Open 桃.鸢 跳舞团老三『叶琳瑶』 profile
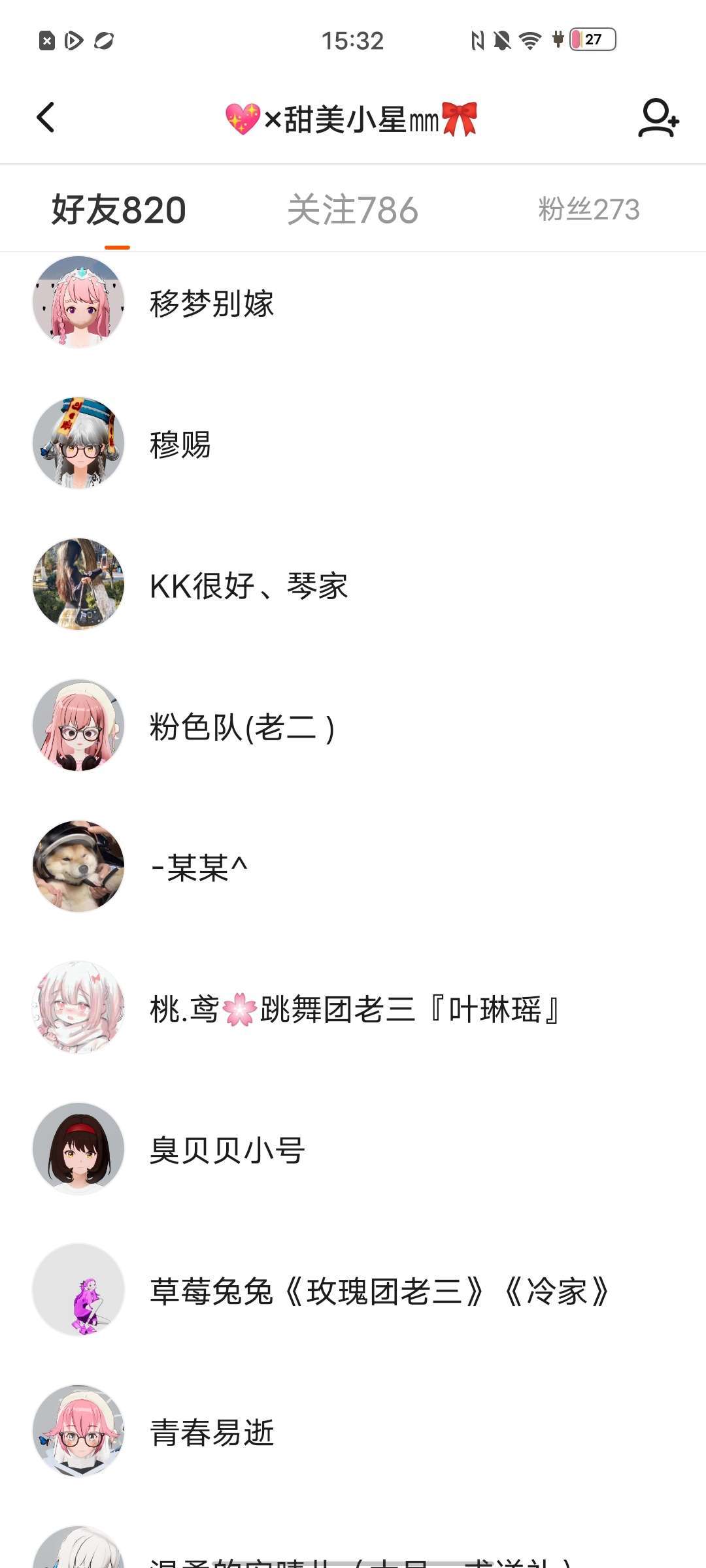The image size is (706, 1568). pyautogui.click(x=353, y=1009)
